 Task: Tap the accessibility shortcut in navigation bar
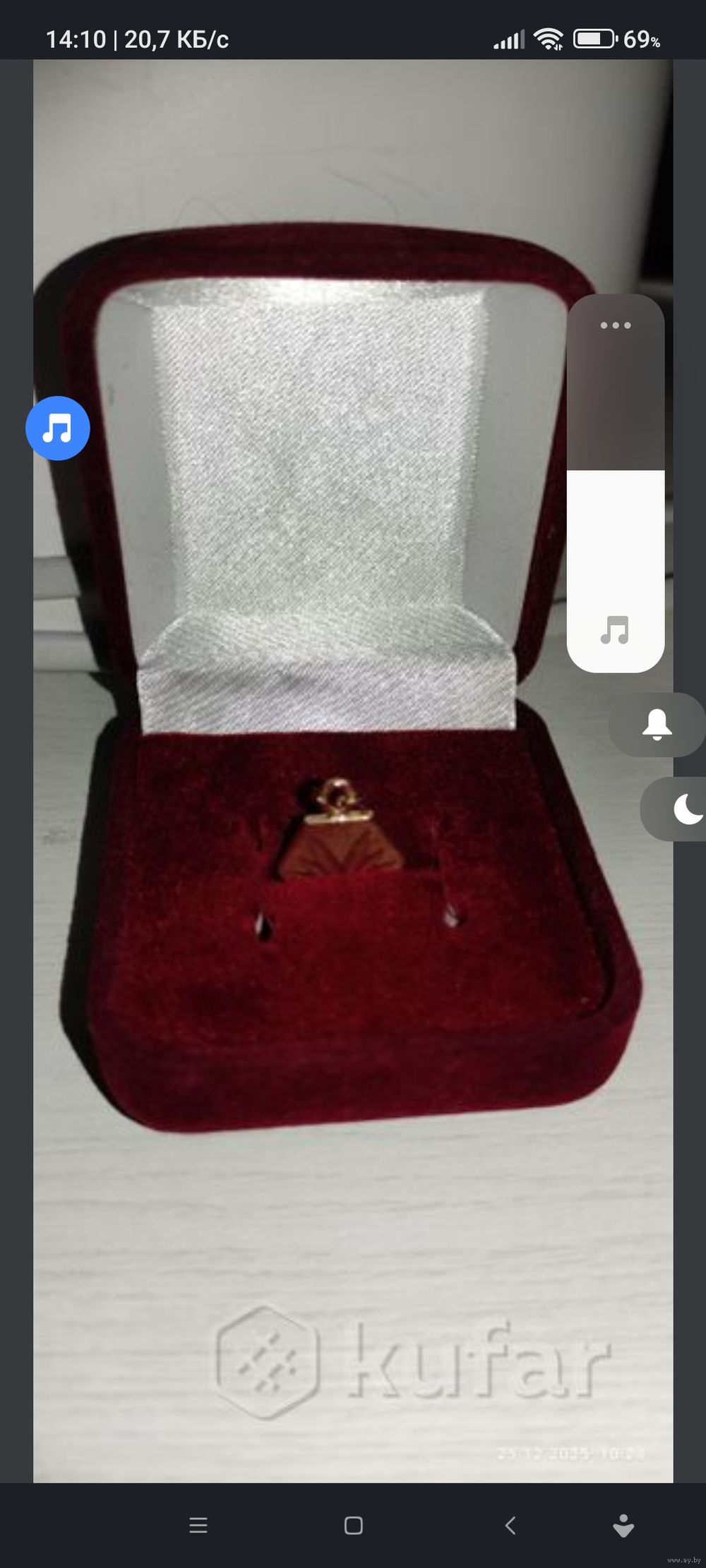(x=623, y=1525)
